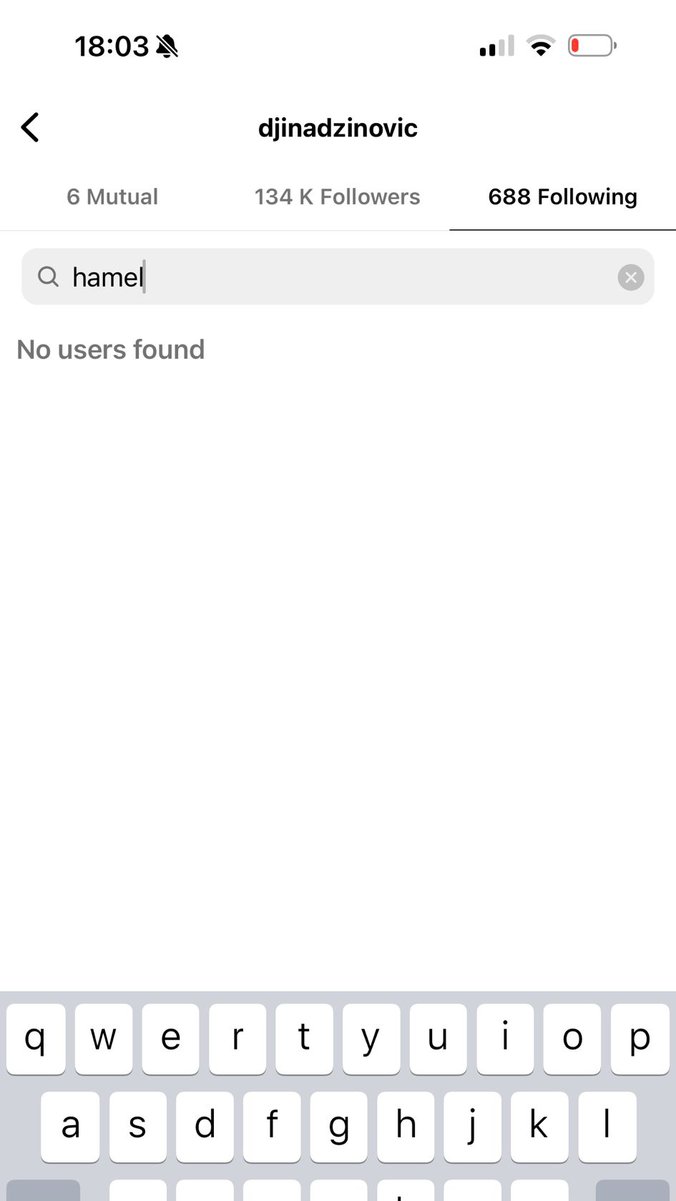Viewport: 676px width, 1201px height.
Task: Switch to the 6 Mutual tab
Action: pyautogui.click(x=112, y=197)
